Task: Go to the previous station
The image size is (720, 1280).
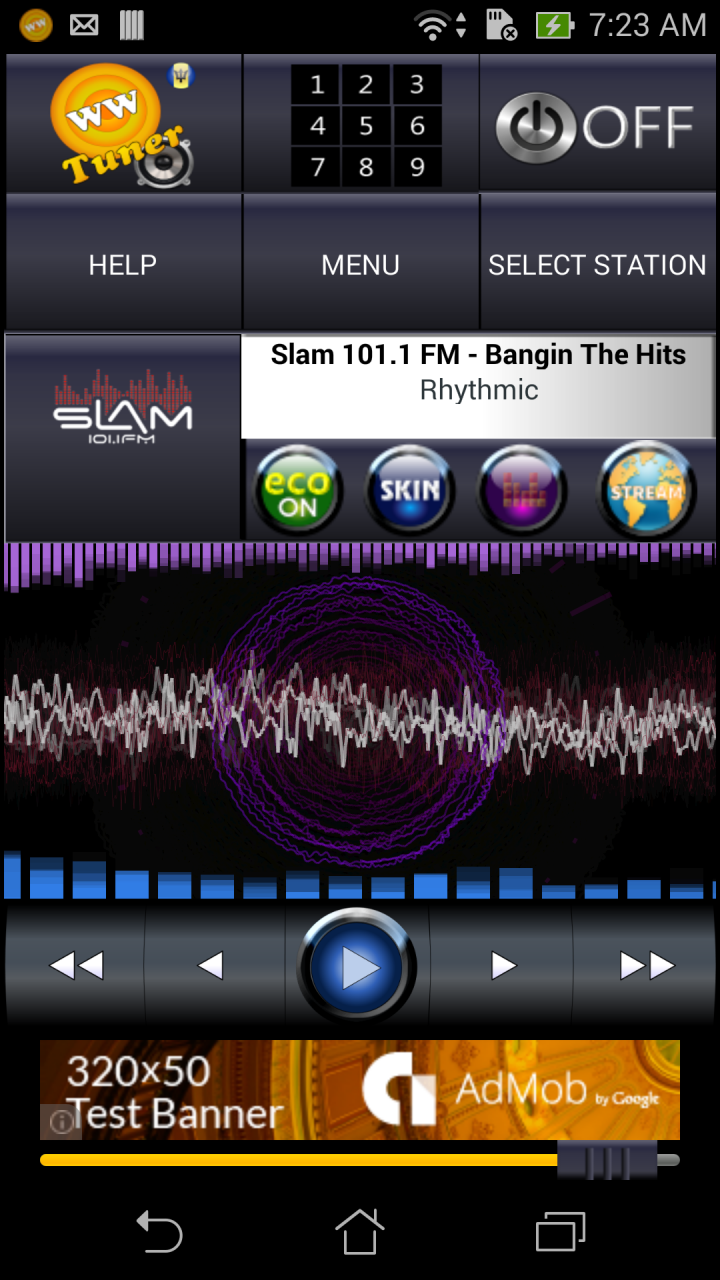Action: coord(211,966)
